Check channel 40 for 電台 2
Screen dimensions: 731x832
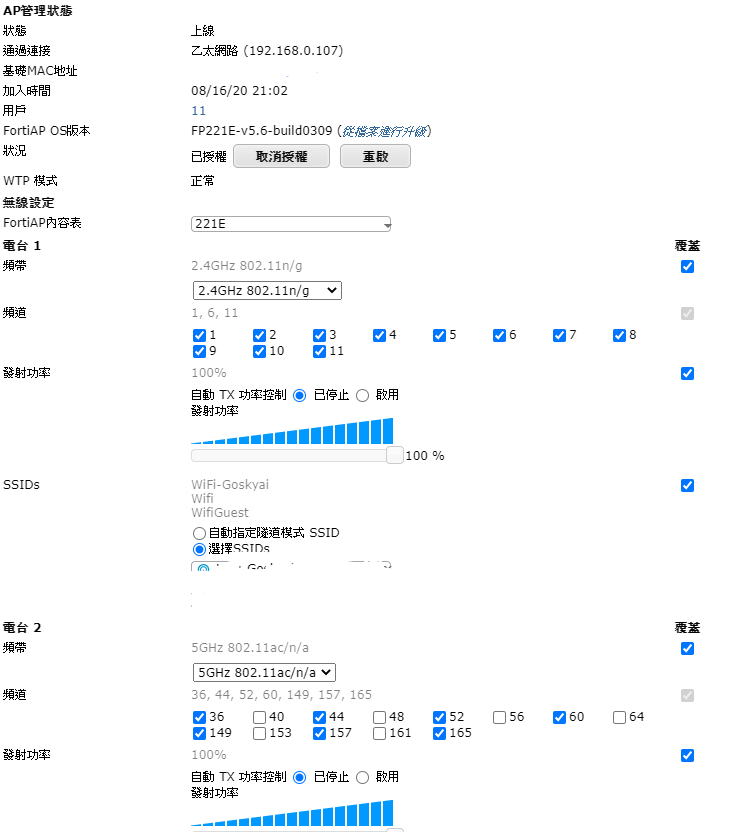point(260,717)
